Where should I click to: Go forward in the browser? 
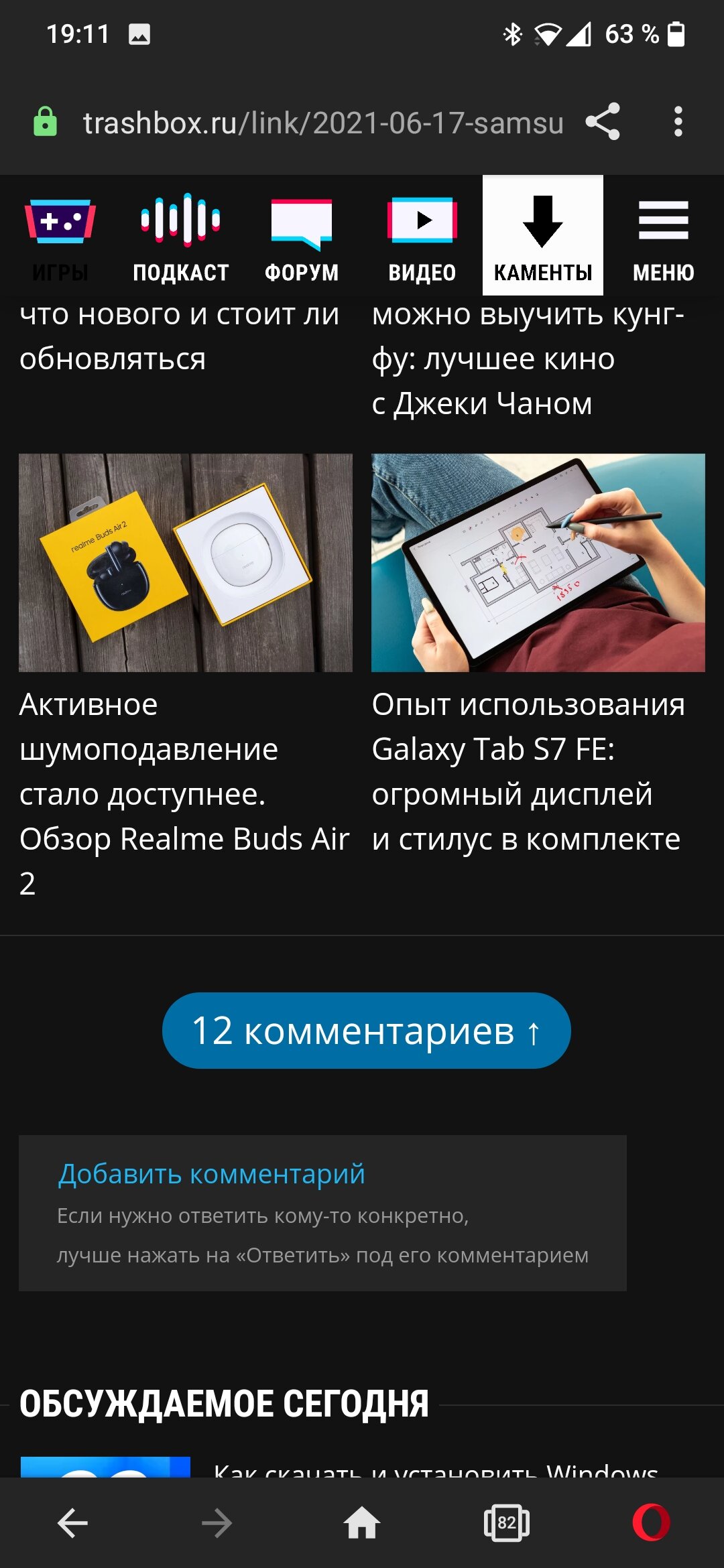click(217, 1523)
